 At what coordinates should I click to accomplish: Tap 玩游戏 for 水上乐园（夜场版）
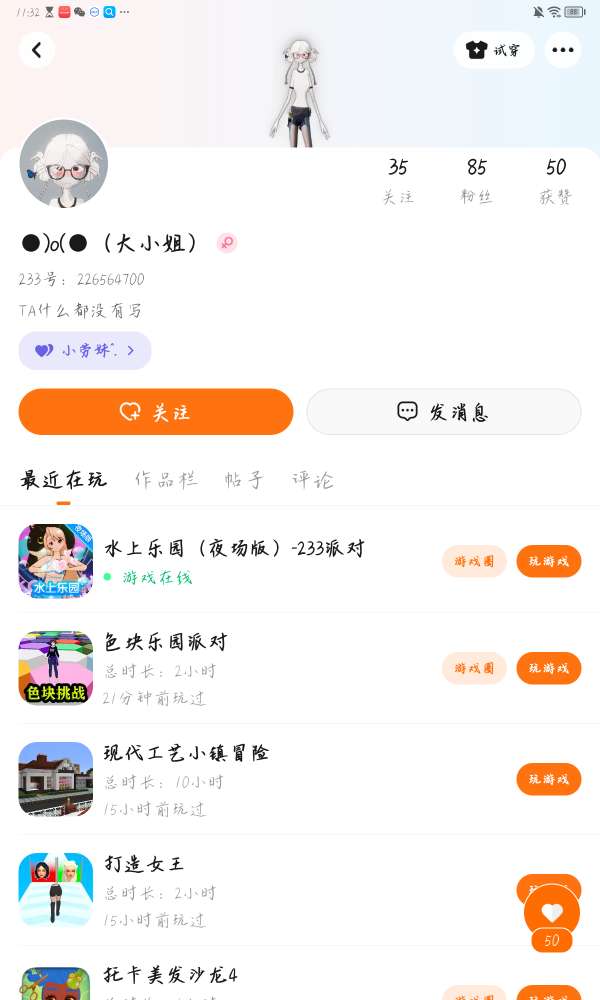click(x=549, y=562)
